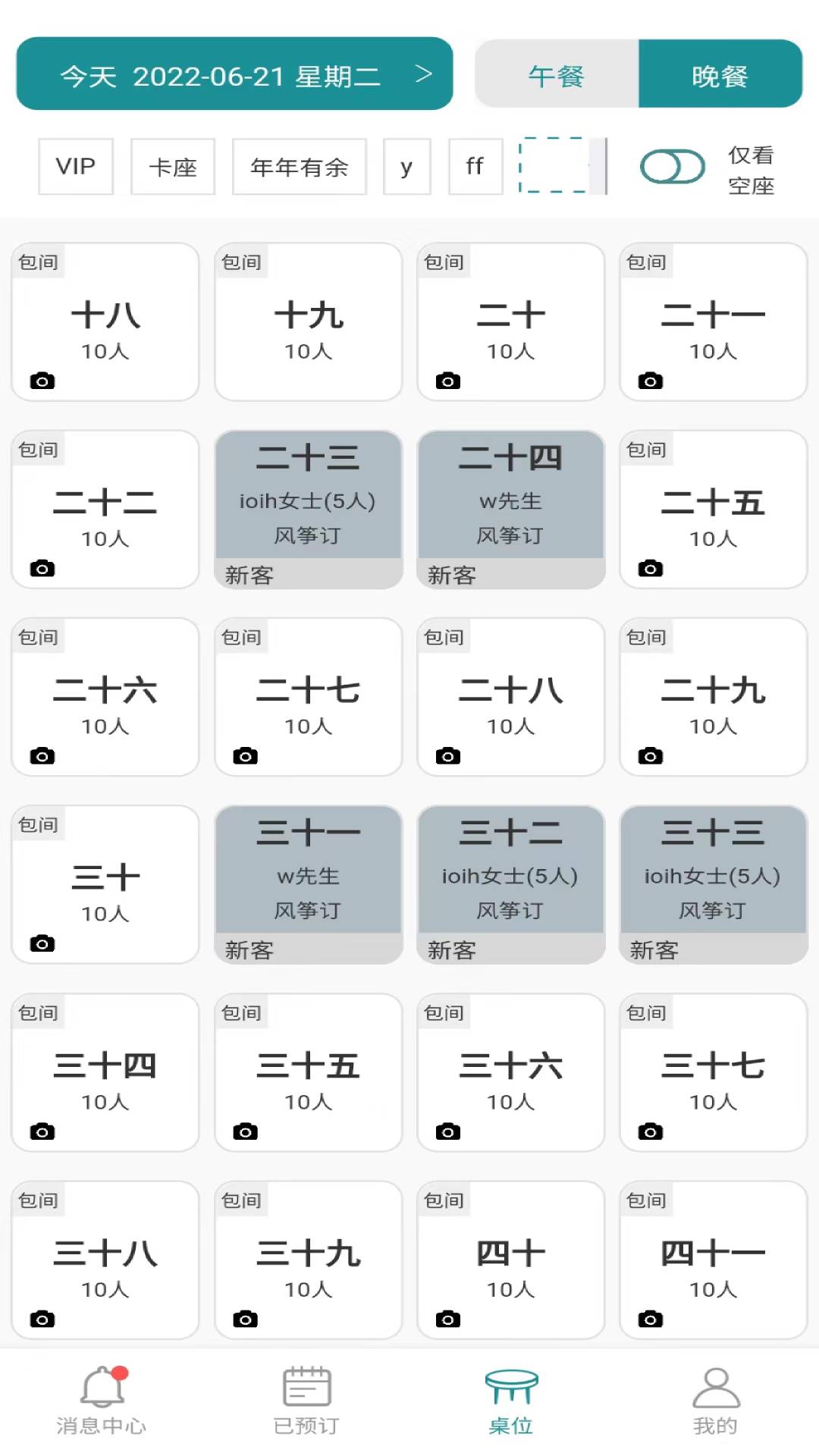Image resolution: width=819 pixels, height=1456 pixels.
Task: Filter tables by 卡座 area
Action: click(173, 166)
